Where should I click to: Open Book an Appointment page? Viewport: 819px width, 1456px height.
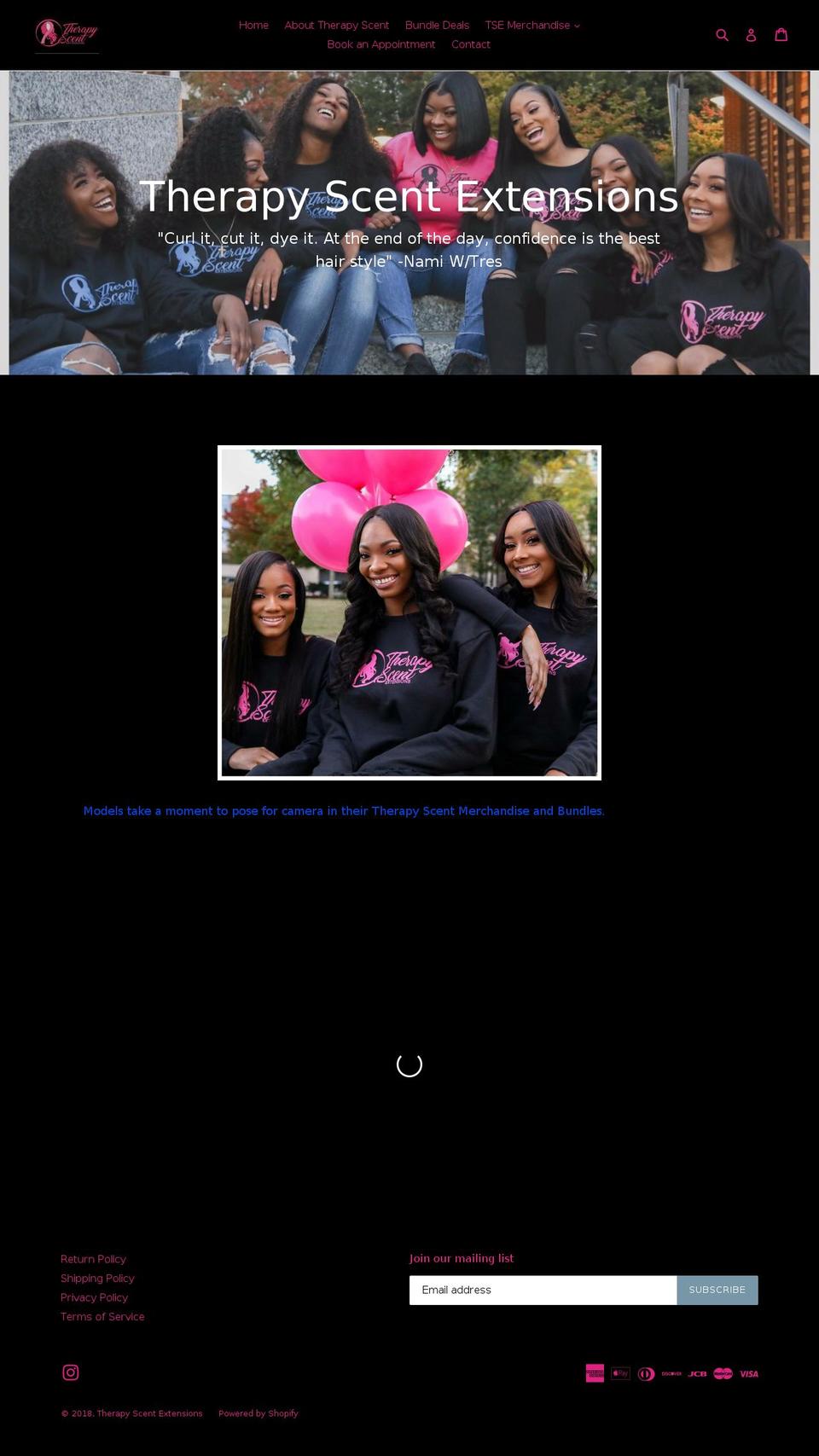pyautogui.click(x=380, y=44)
